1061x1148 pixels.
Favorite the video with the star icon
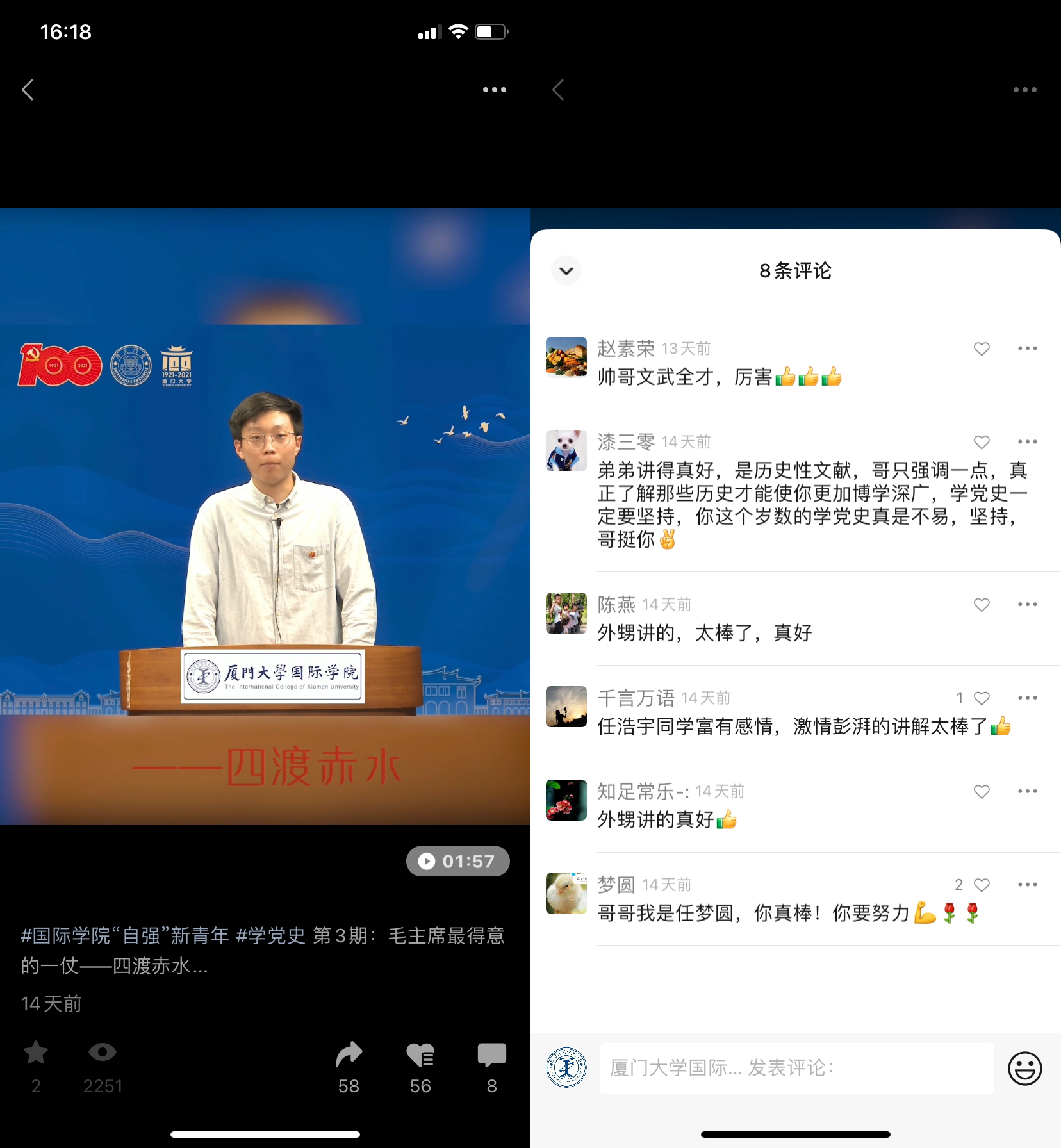[x=36, y=1053]
